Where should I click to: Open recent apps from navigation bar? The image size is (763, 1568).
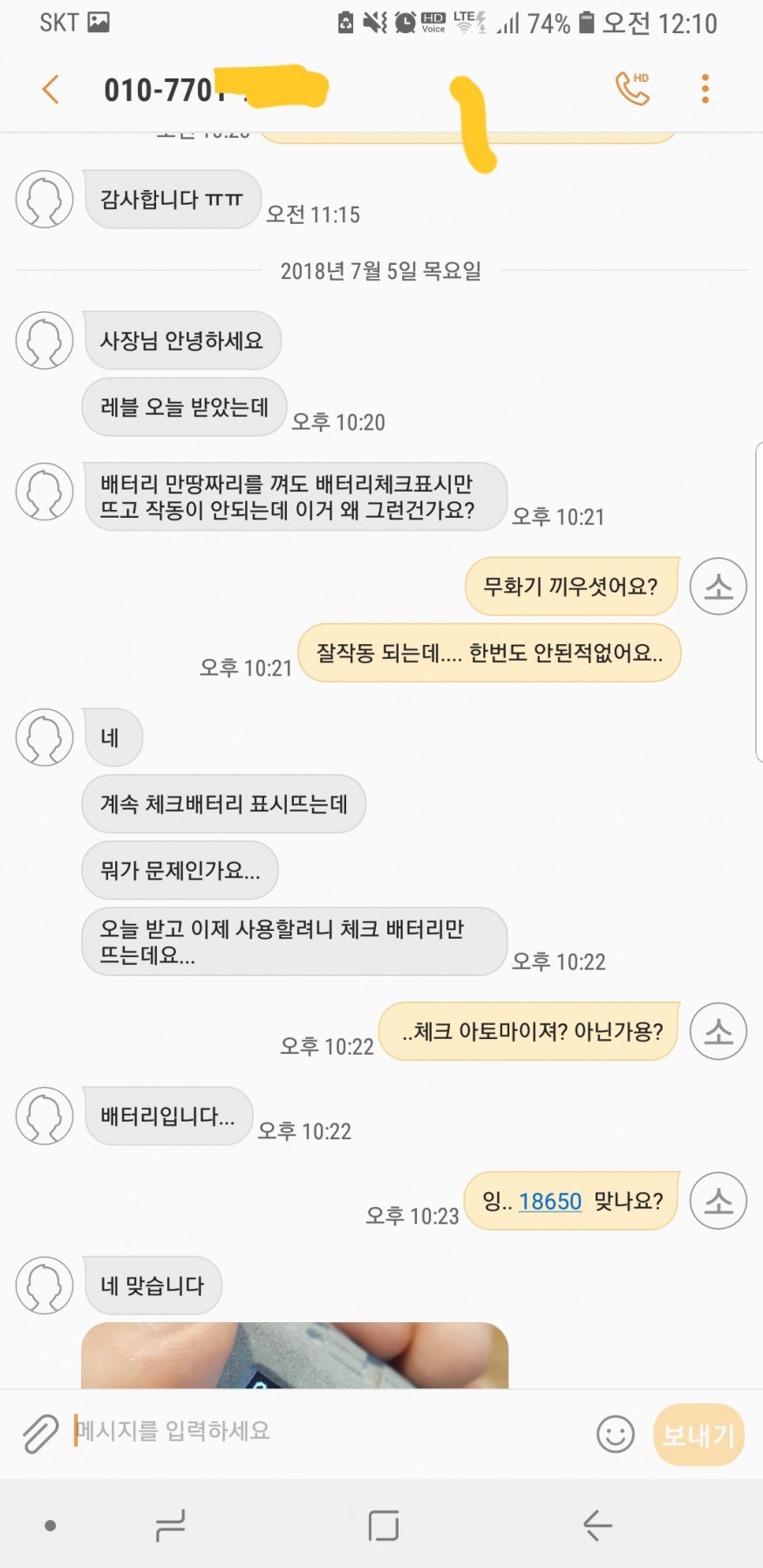[170, 1525]
